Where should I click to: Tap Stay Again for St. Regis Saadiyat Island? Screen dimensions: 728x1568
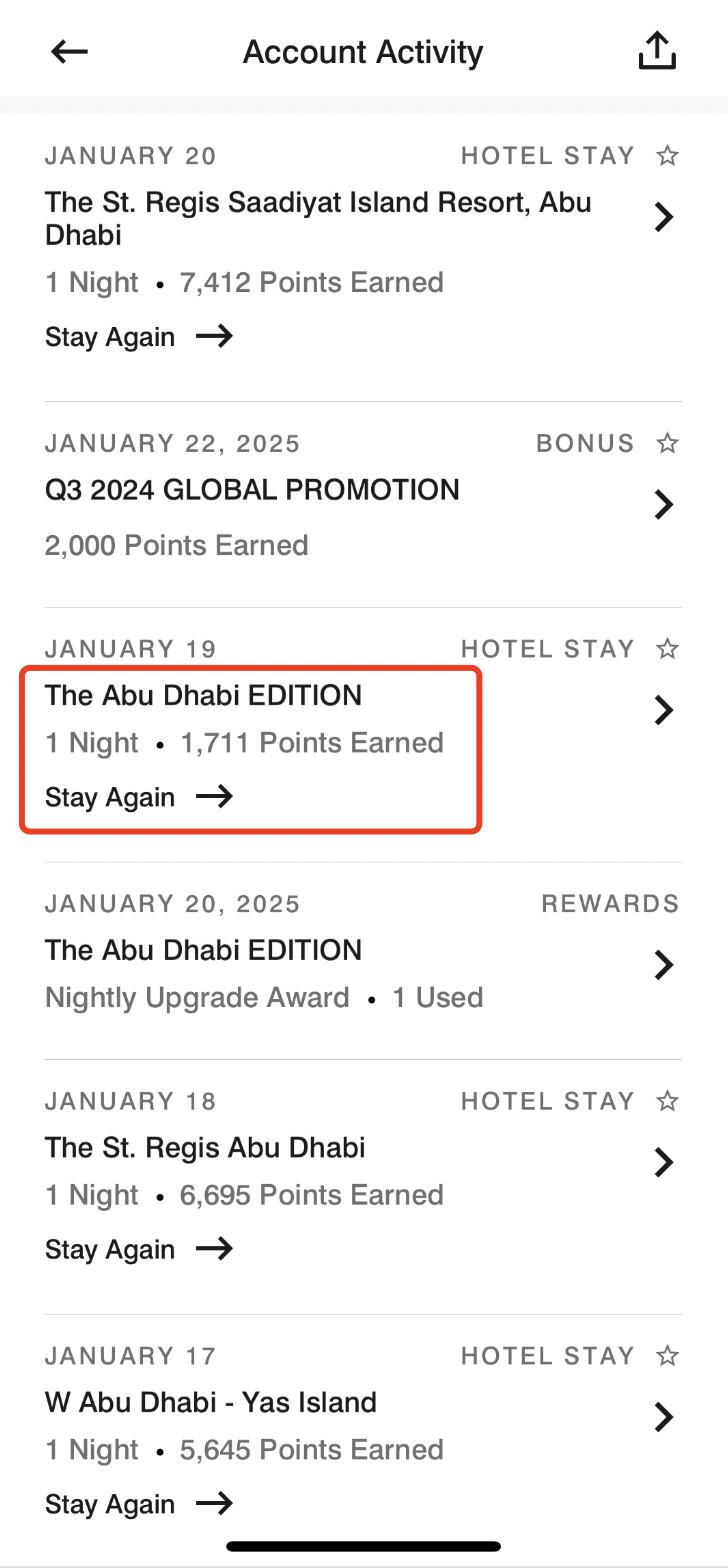coord(138,337)
